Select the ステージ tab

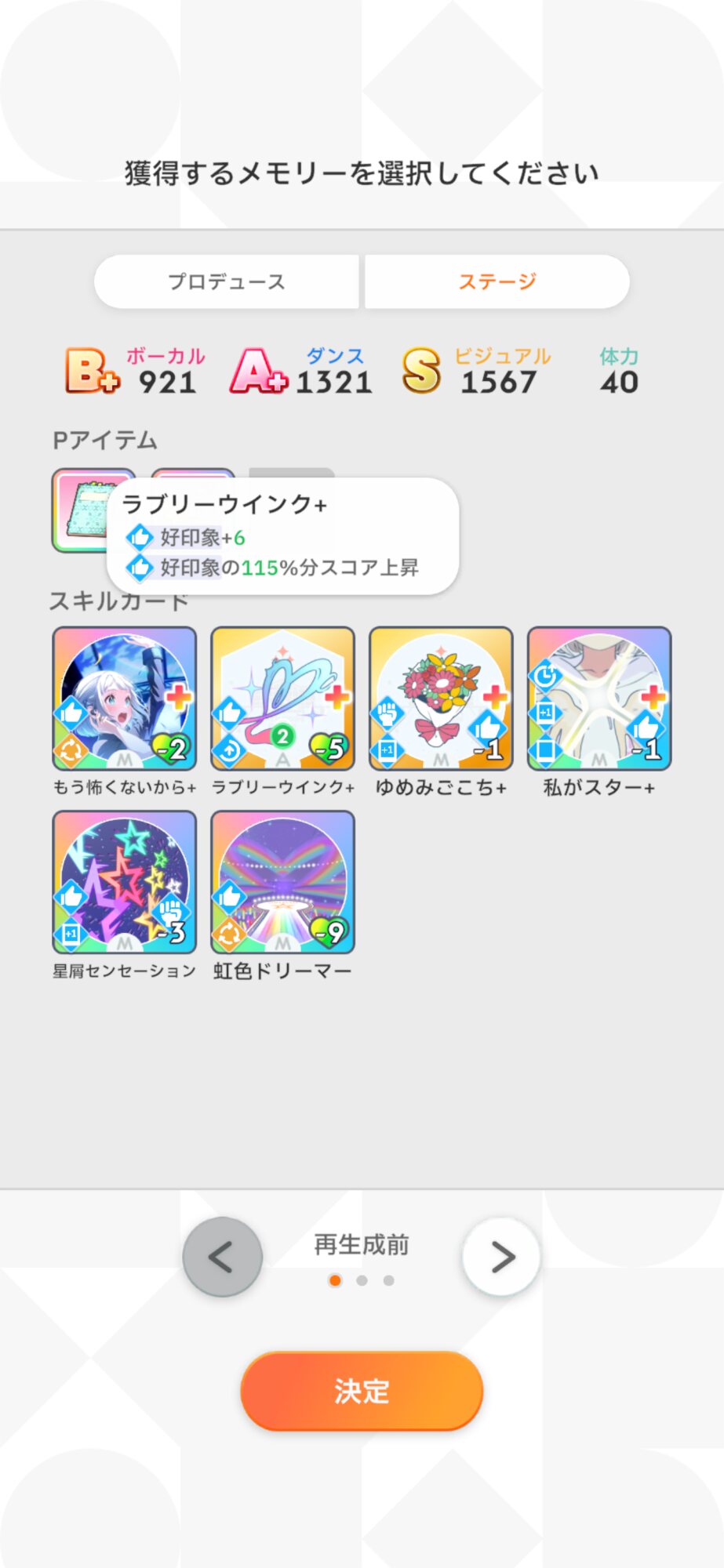pyautogui.click(x=497, y=281)
